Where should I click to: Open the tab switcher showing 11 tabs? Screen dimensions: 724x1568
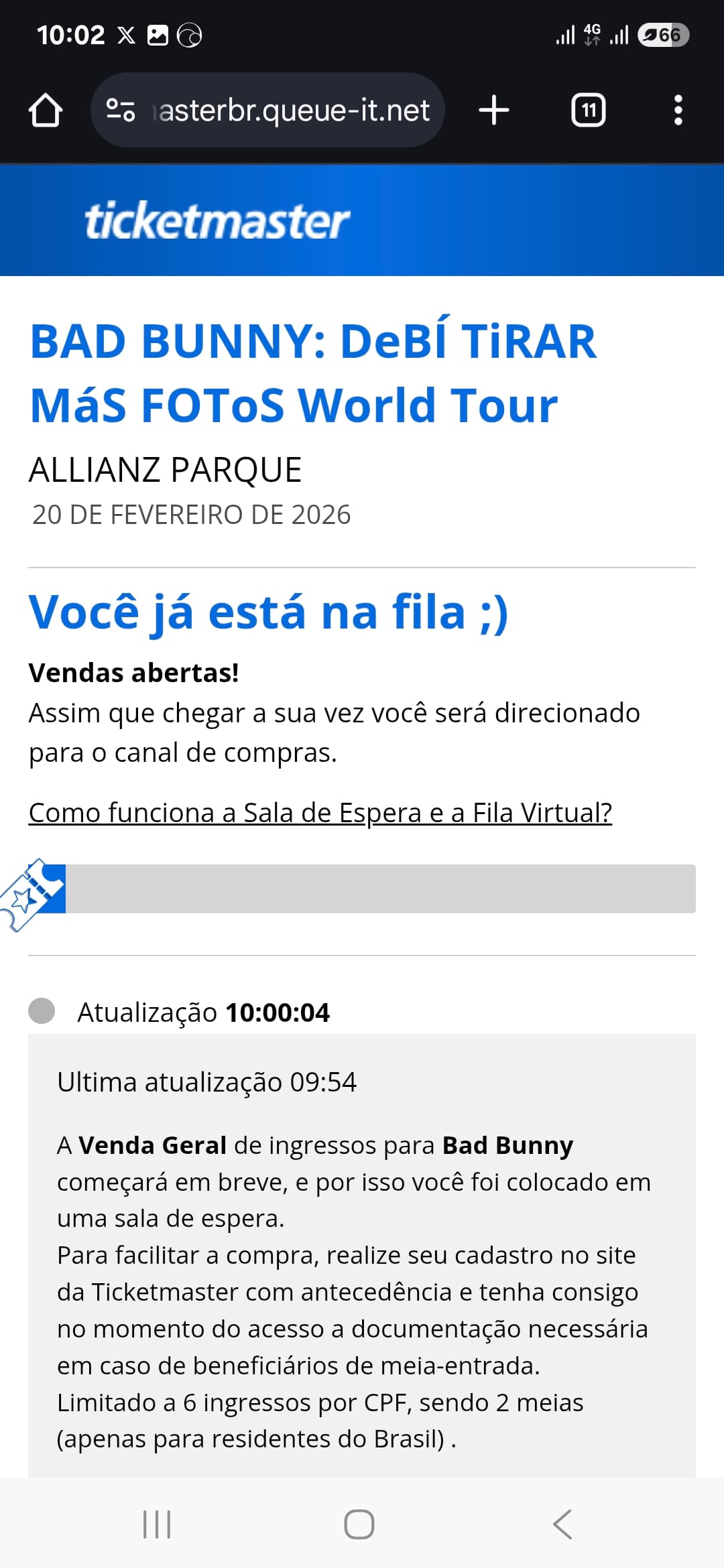pos(588,110)
